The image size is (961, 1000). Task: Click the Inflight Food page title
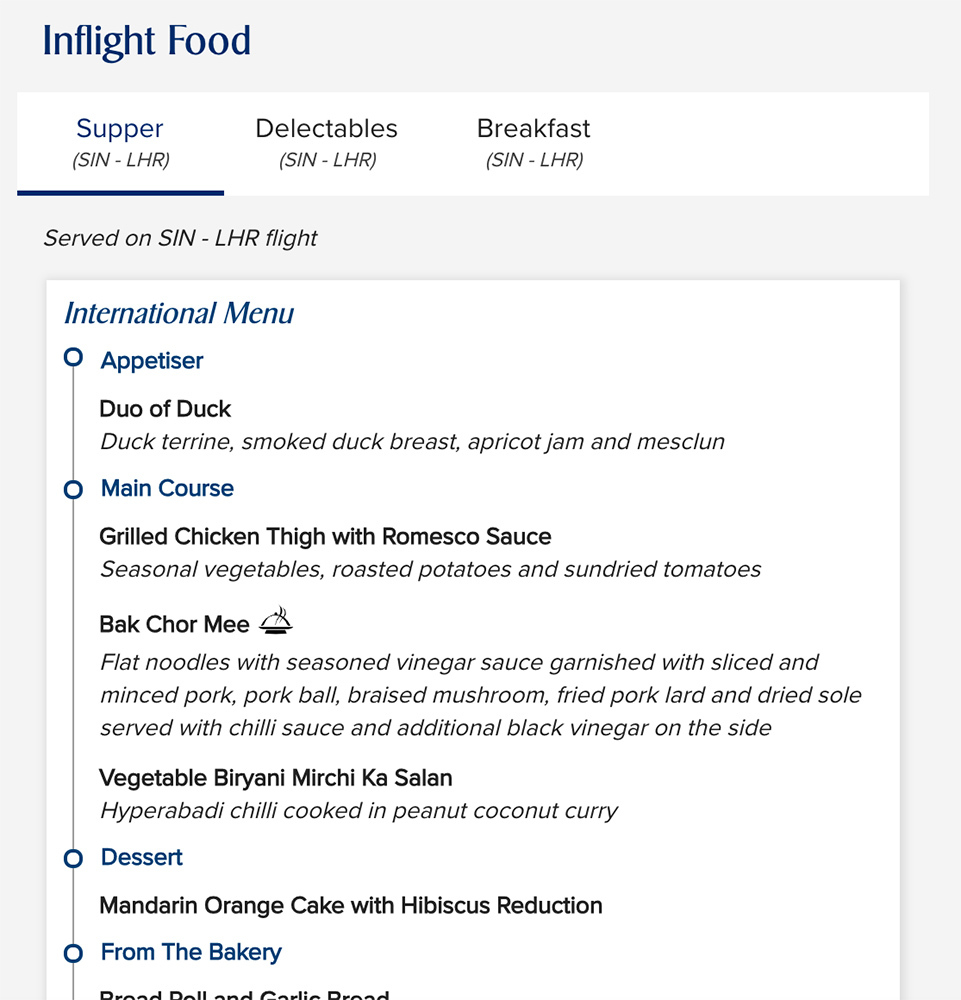pos(146,40)
